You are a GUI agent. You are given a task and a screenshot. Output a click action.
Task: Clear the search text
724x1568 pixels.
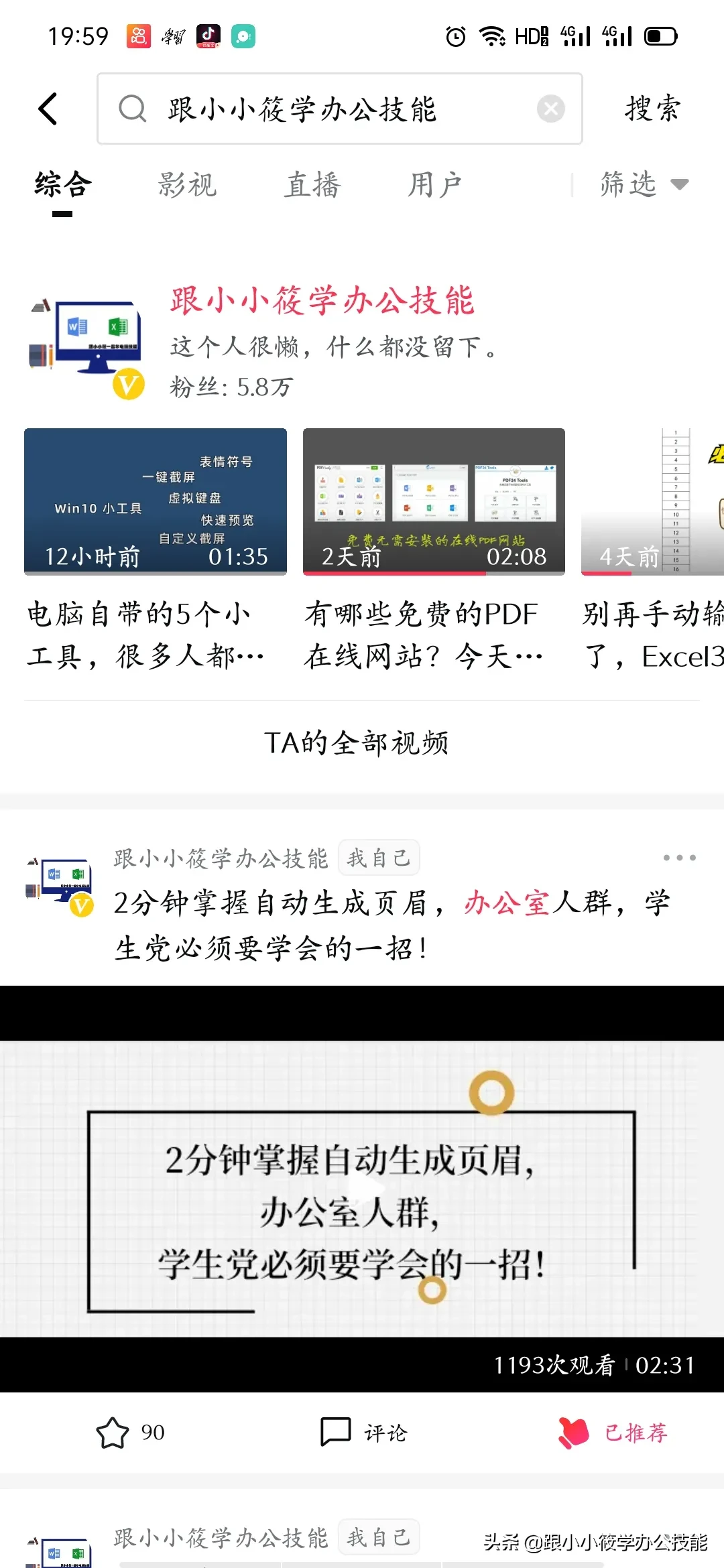point(551,109)
